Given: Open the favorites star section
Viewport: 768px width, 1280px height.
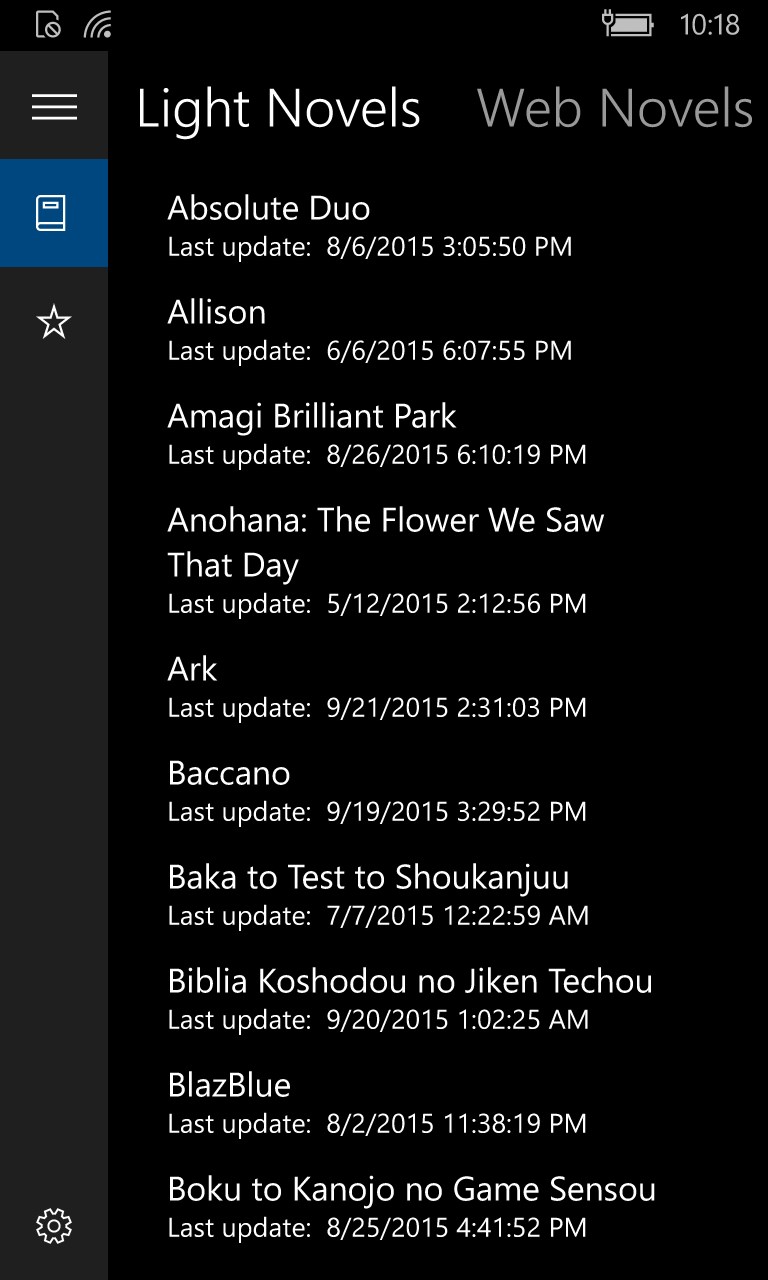Looking at the screenshot, I should [54, 322].
